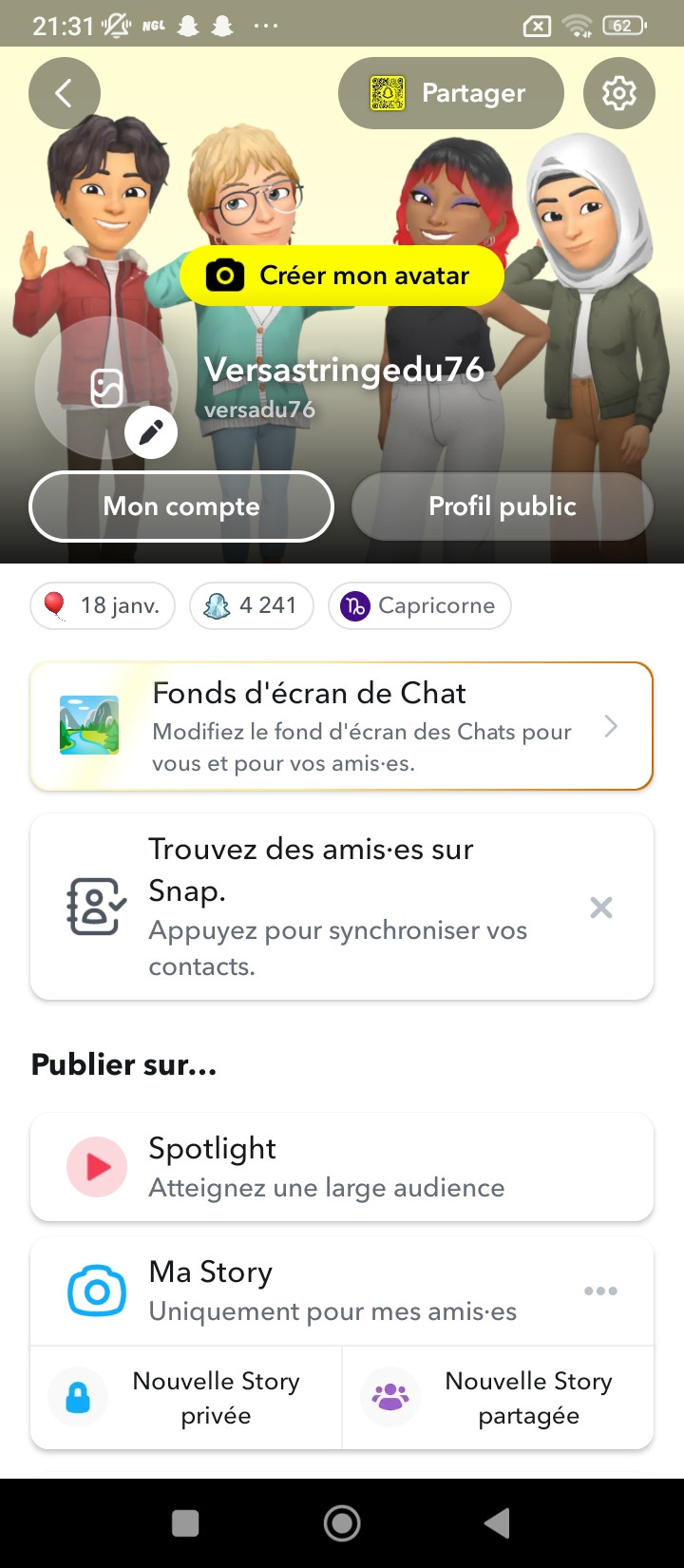Select the people icon for Nouvelle Story partagée
The height and width of the screenshot is (1568, 684).
[389, 1397]
